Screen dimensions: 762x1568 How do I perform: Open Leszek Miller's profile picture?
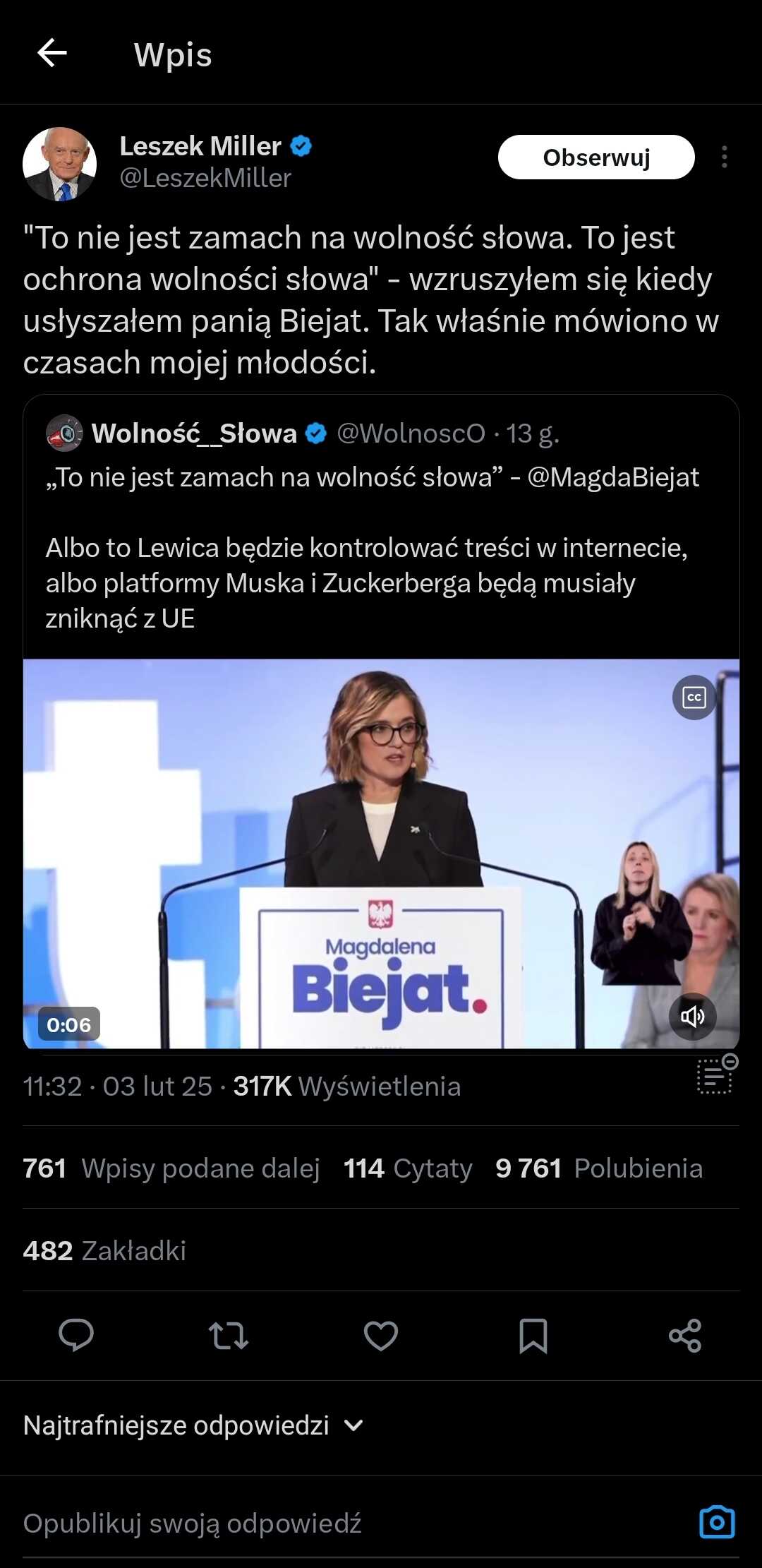(x=59, y=164)
